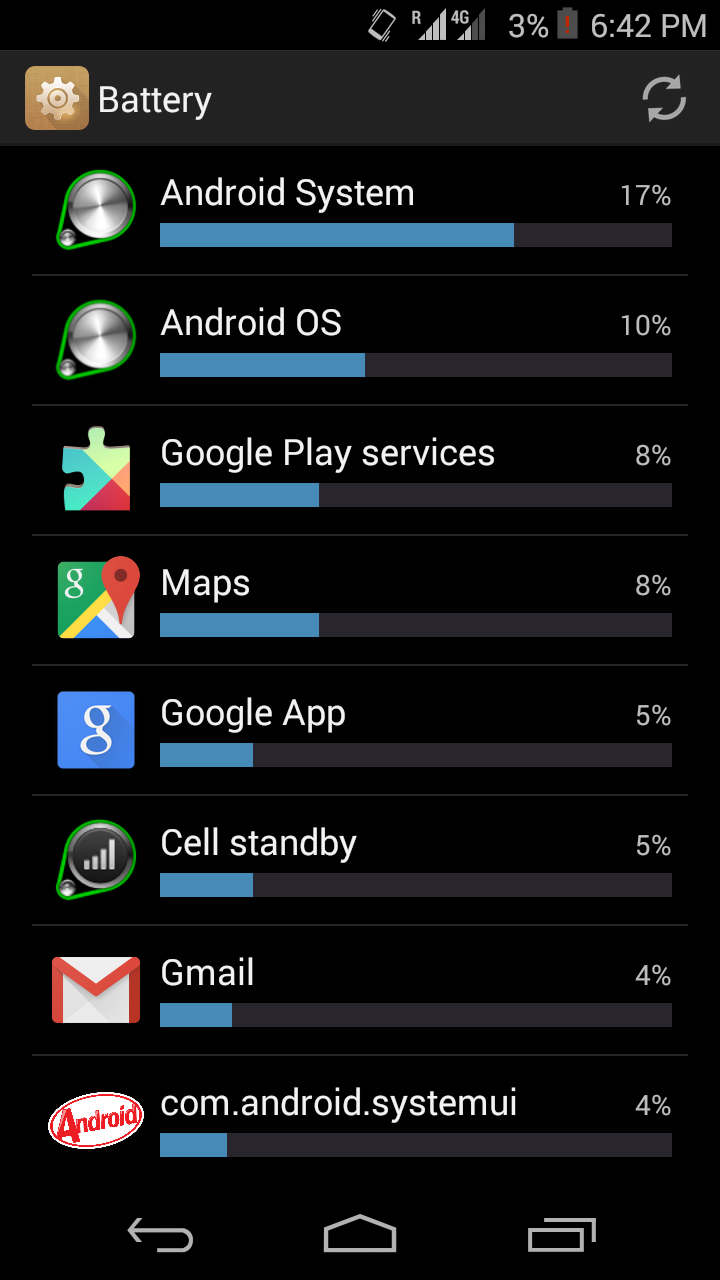
Task: View Gmail battery usage details
Action: click(360, 990)
